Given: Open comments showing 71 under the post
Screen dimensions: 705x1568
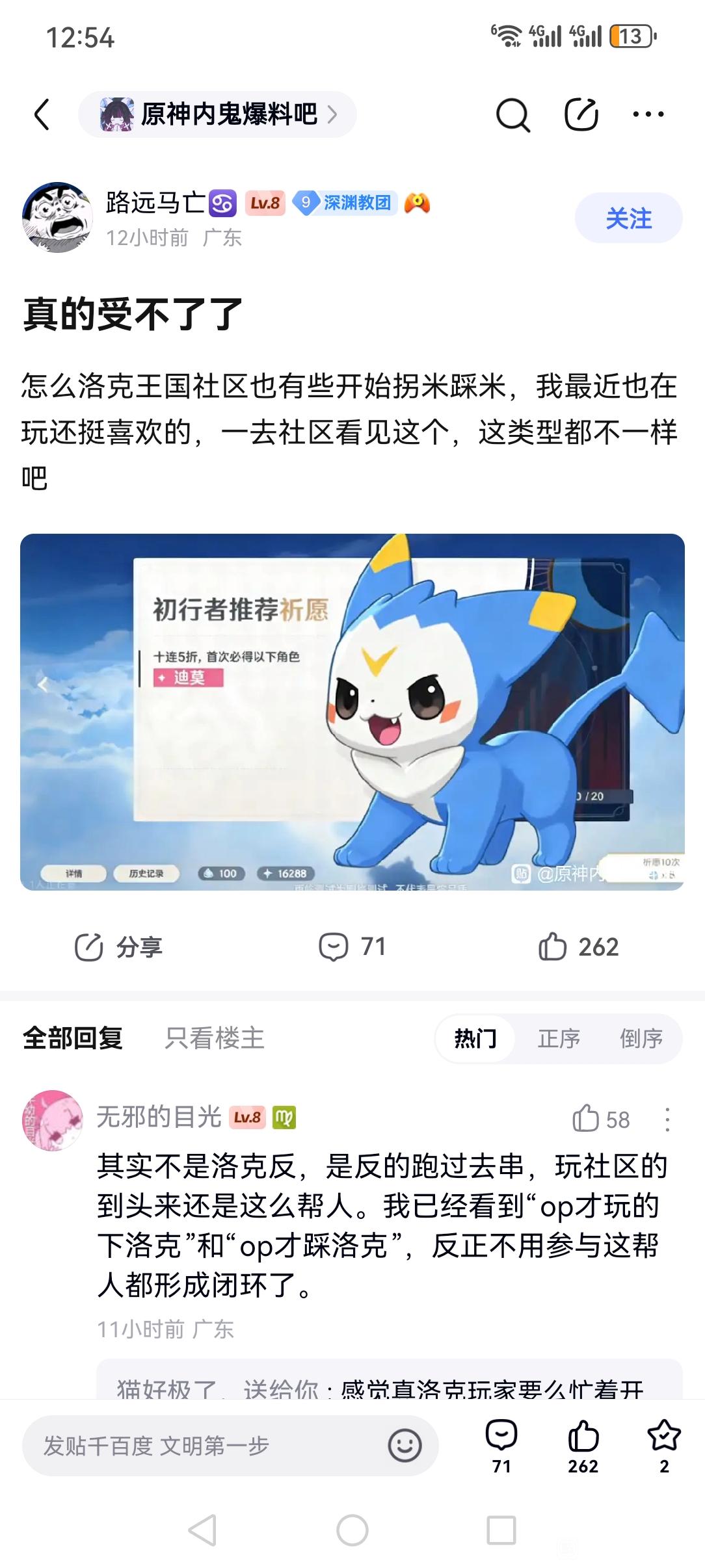Looking at the screenshot, I should pos(352,947).
